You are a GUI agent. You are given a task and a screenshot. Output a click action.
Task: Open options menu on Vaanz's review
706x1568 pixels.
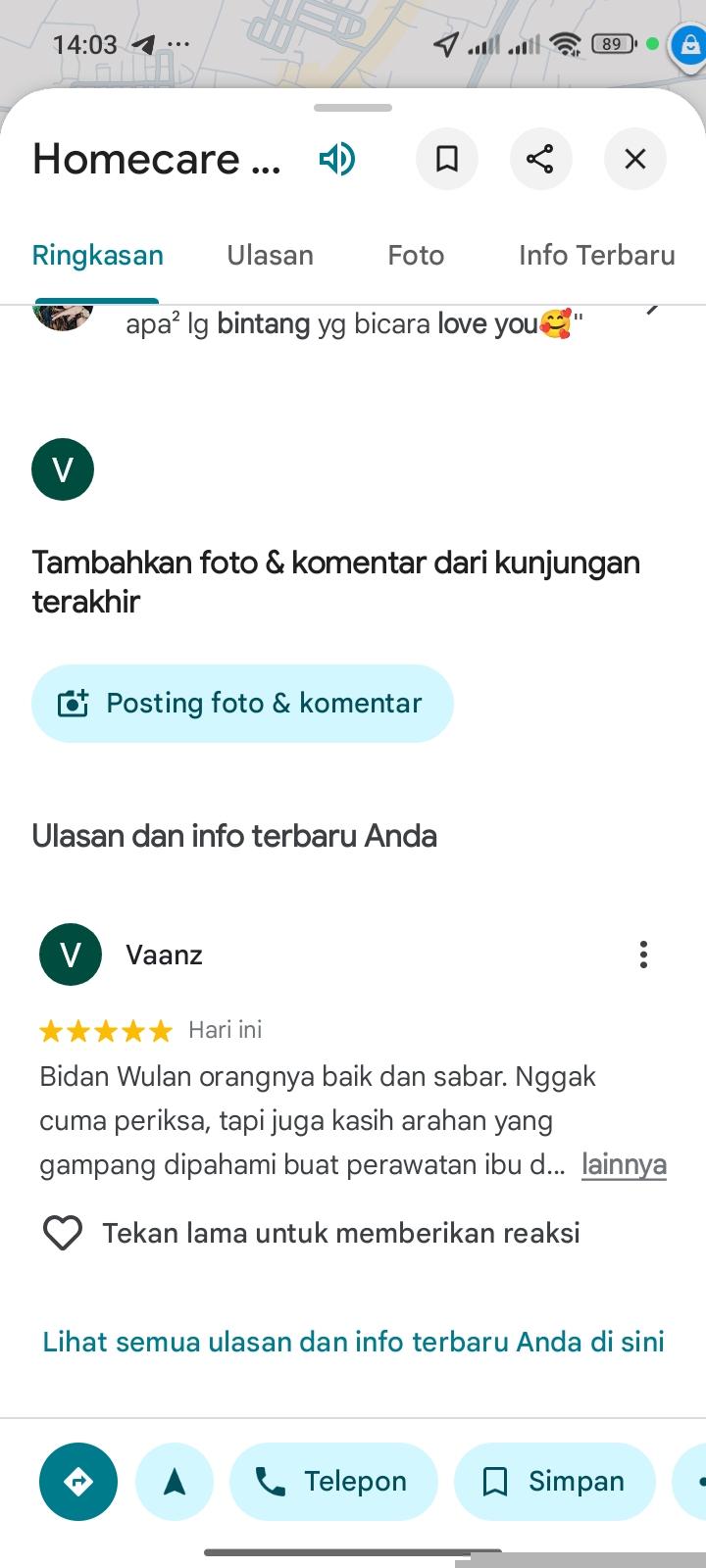643,955
